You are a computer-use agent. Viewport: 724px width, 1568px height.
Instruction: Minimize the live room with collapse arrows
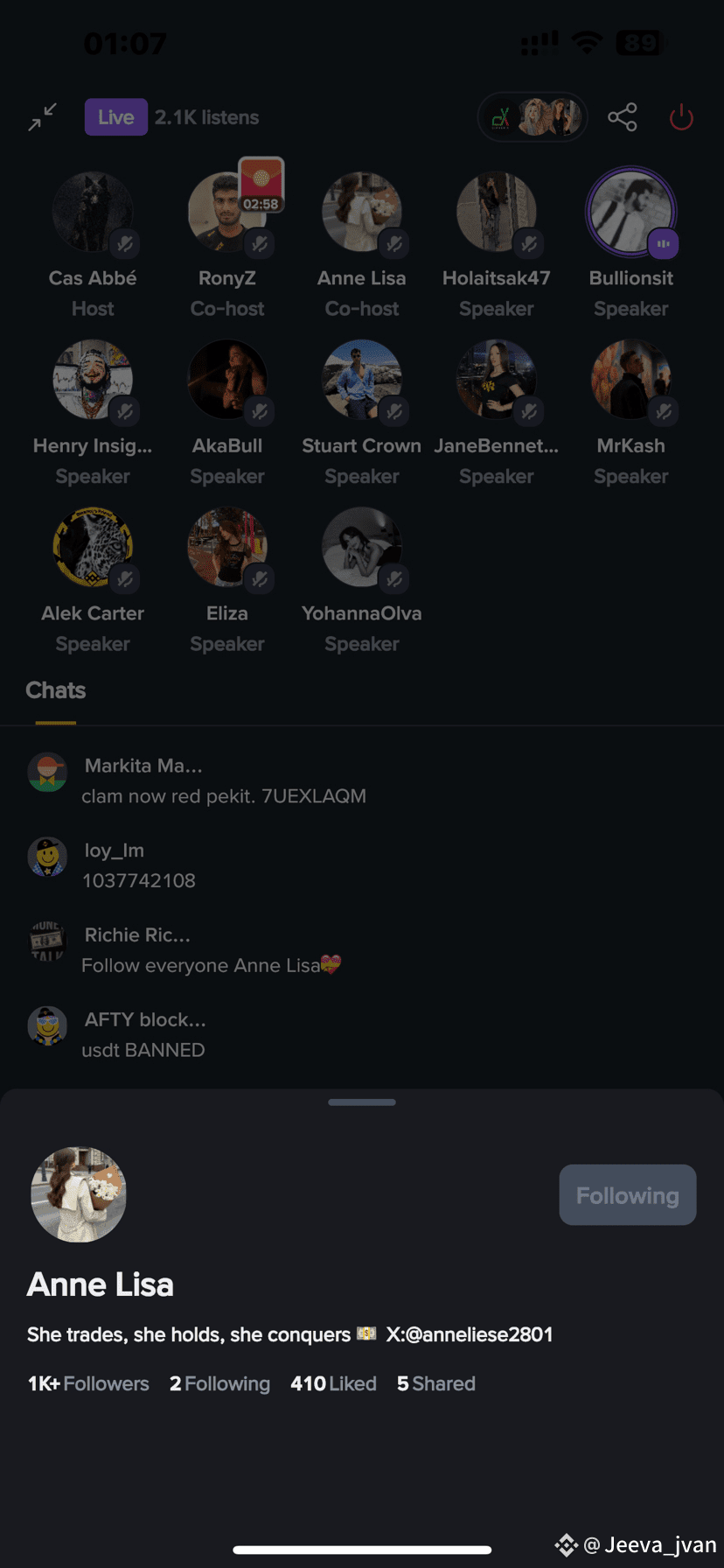pos(42,117)
